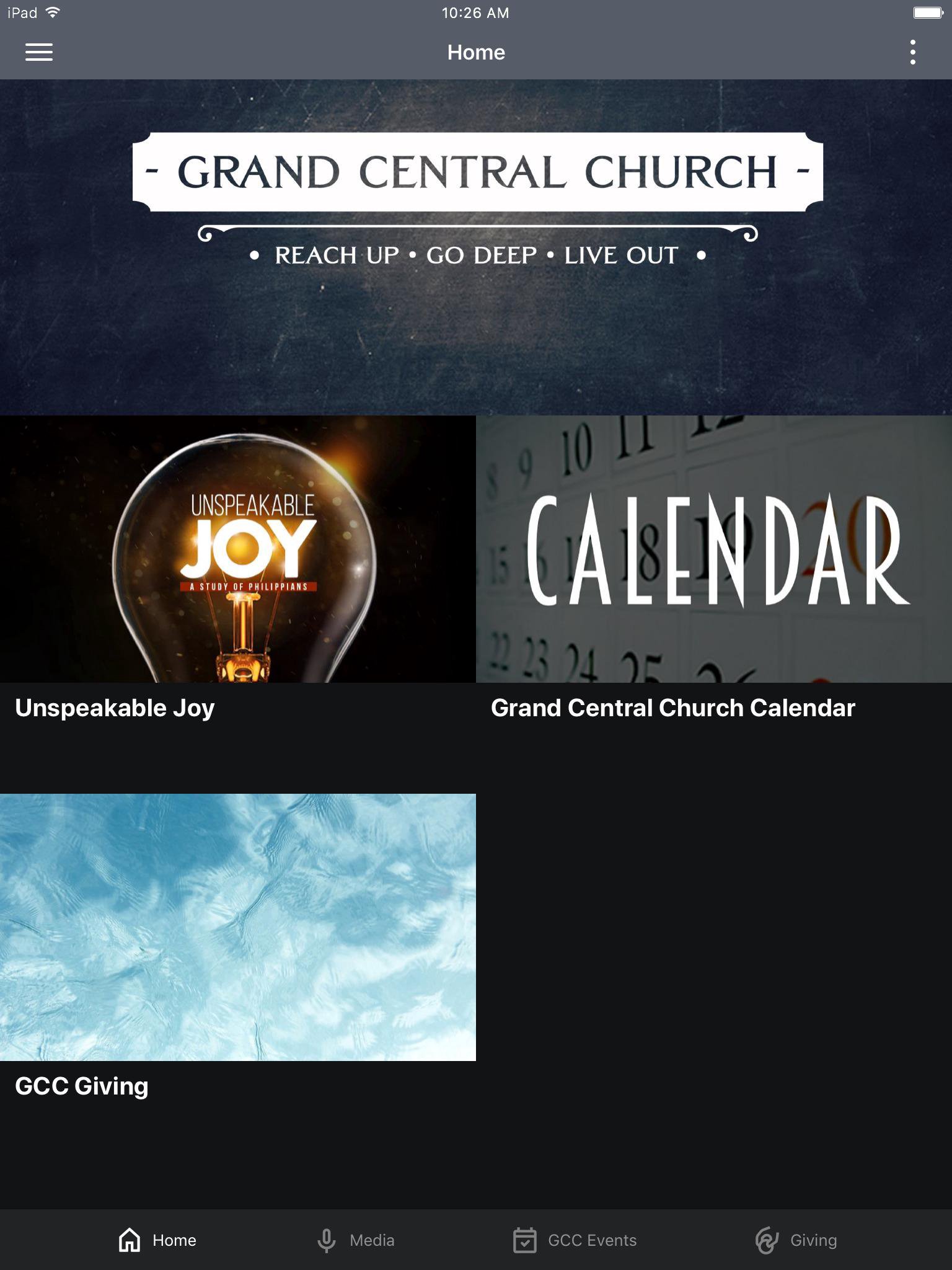Switch to the Giving tab
Screen dimensions: 952x1270
click(x=796, y=1240)
